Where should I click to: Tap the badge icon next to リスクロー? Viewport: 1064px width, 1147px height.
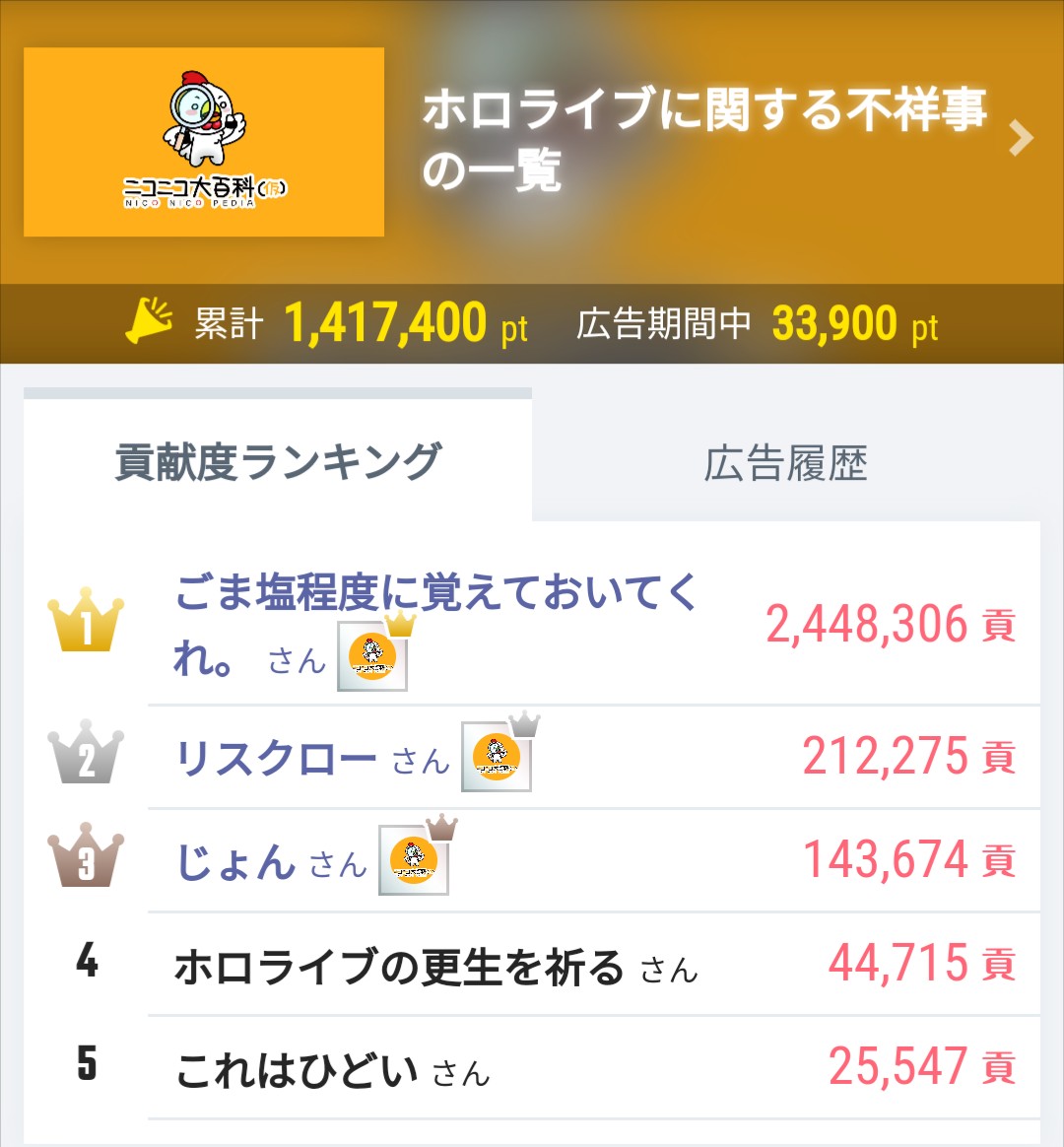(x=498, y=757)
